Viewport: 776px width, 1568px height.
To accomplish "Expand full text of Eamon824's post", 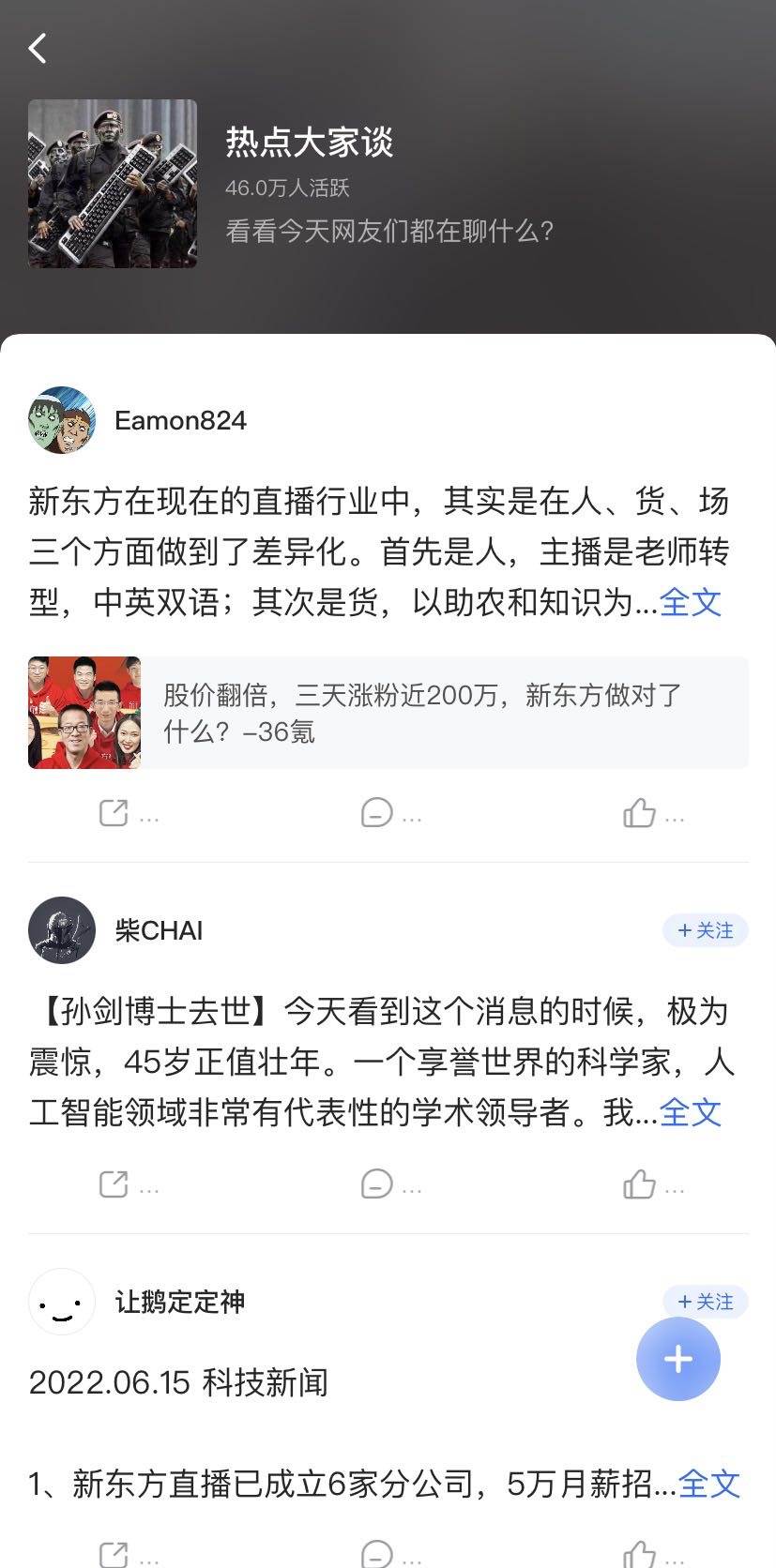I will click(691, 602).
